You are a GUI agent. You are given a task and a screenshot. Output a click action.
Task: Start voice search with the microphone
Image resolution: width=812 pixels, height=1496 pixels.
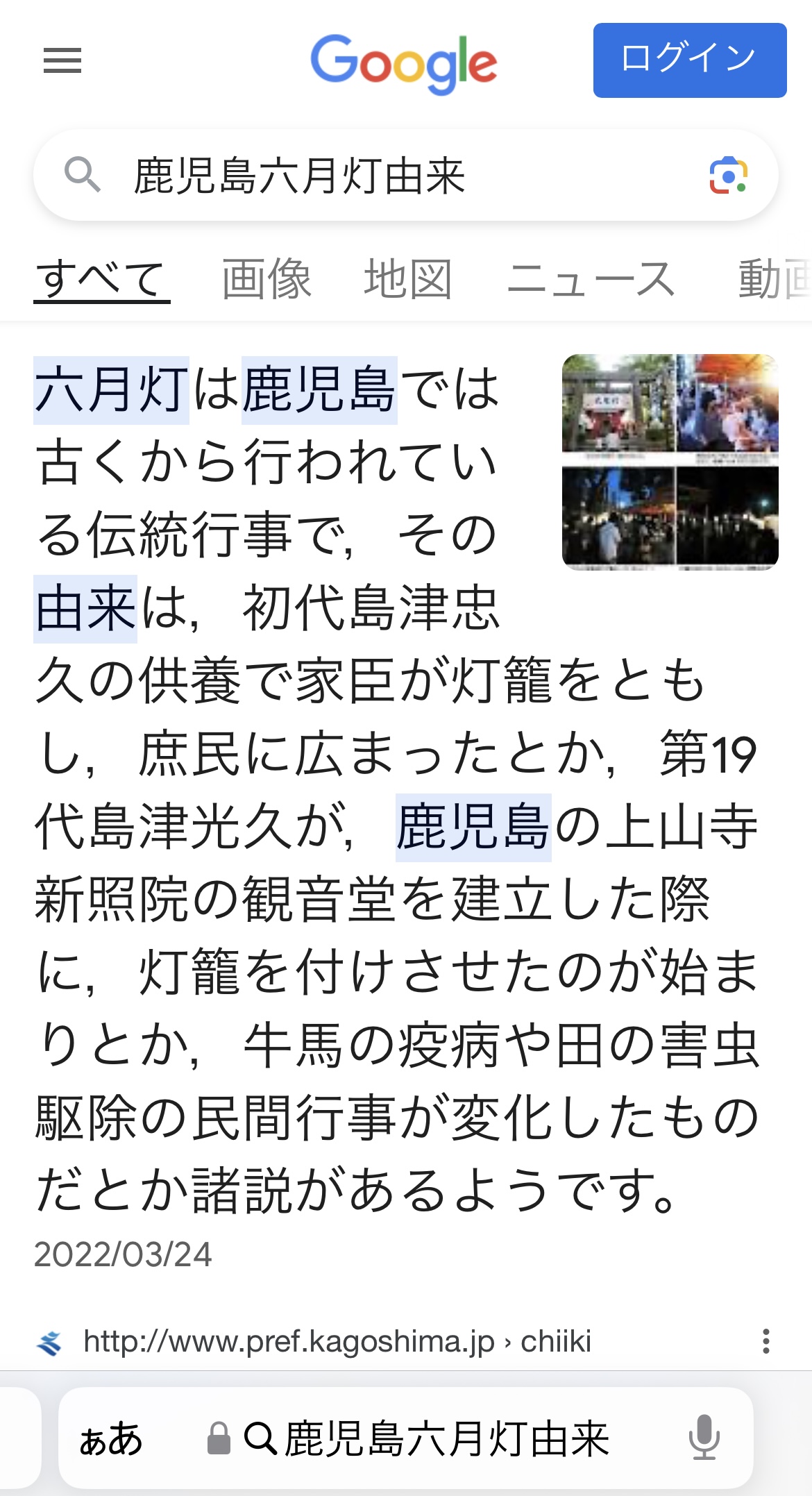point(704,1438)
